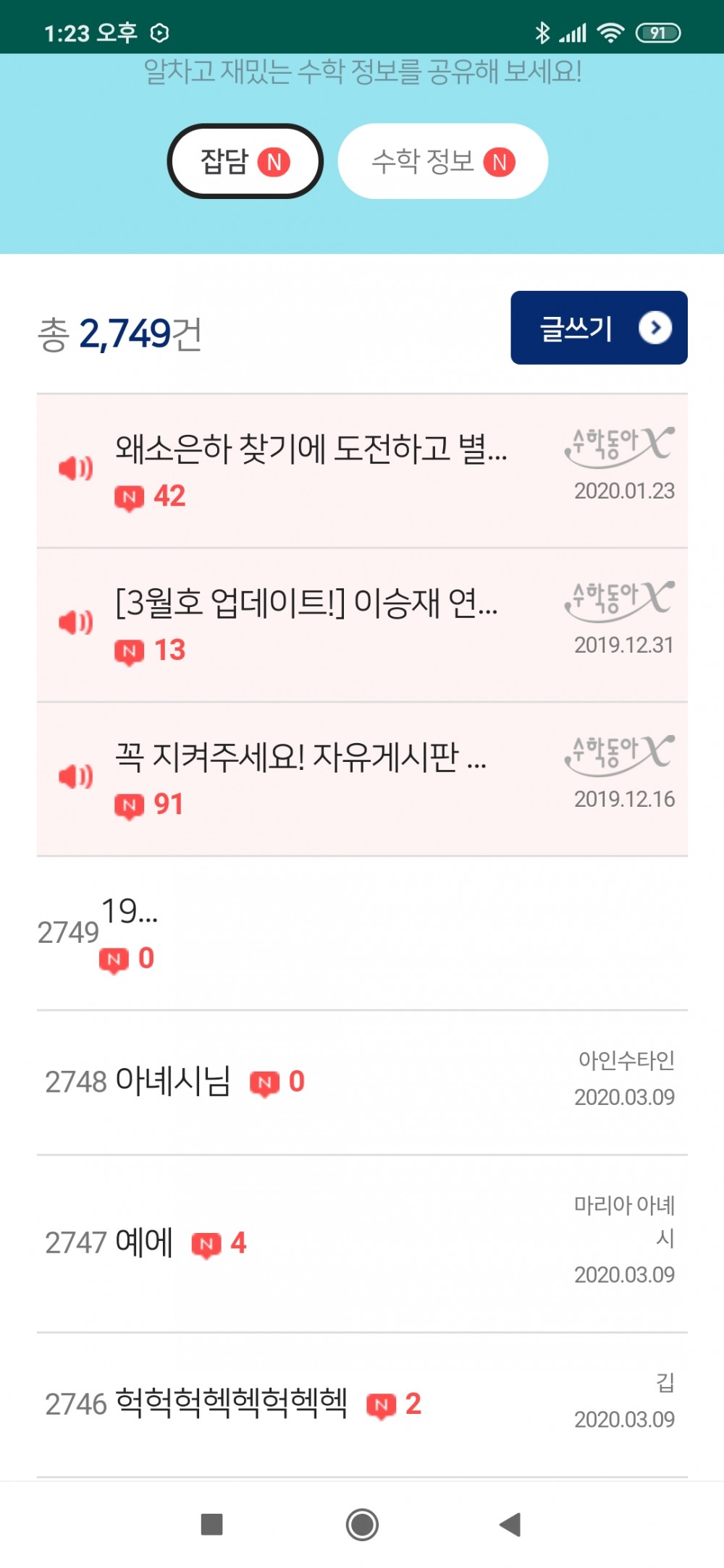Open post 2748 아녜시님
The width and height of the screenshot is (724, 1568).
362,1082
